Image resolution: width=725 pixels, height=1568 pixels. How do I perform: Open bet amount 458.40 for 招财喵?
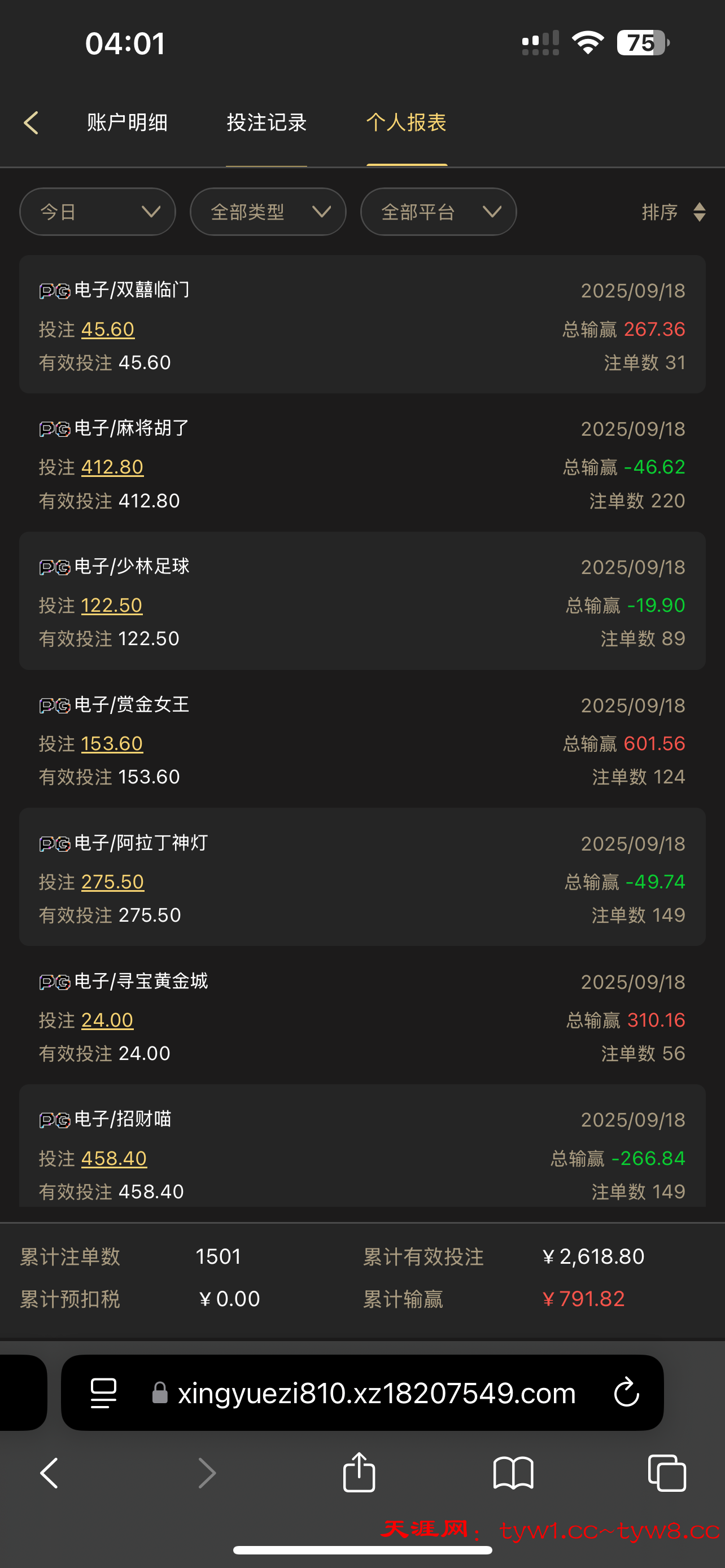(x=114, y=1158)
